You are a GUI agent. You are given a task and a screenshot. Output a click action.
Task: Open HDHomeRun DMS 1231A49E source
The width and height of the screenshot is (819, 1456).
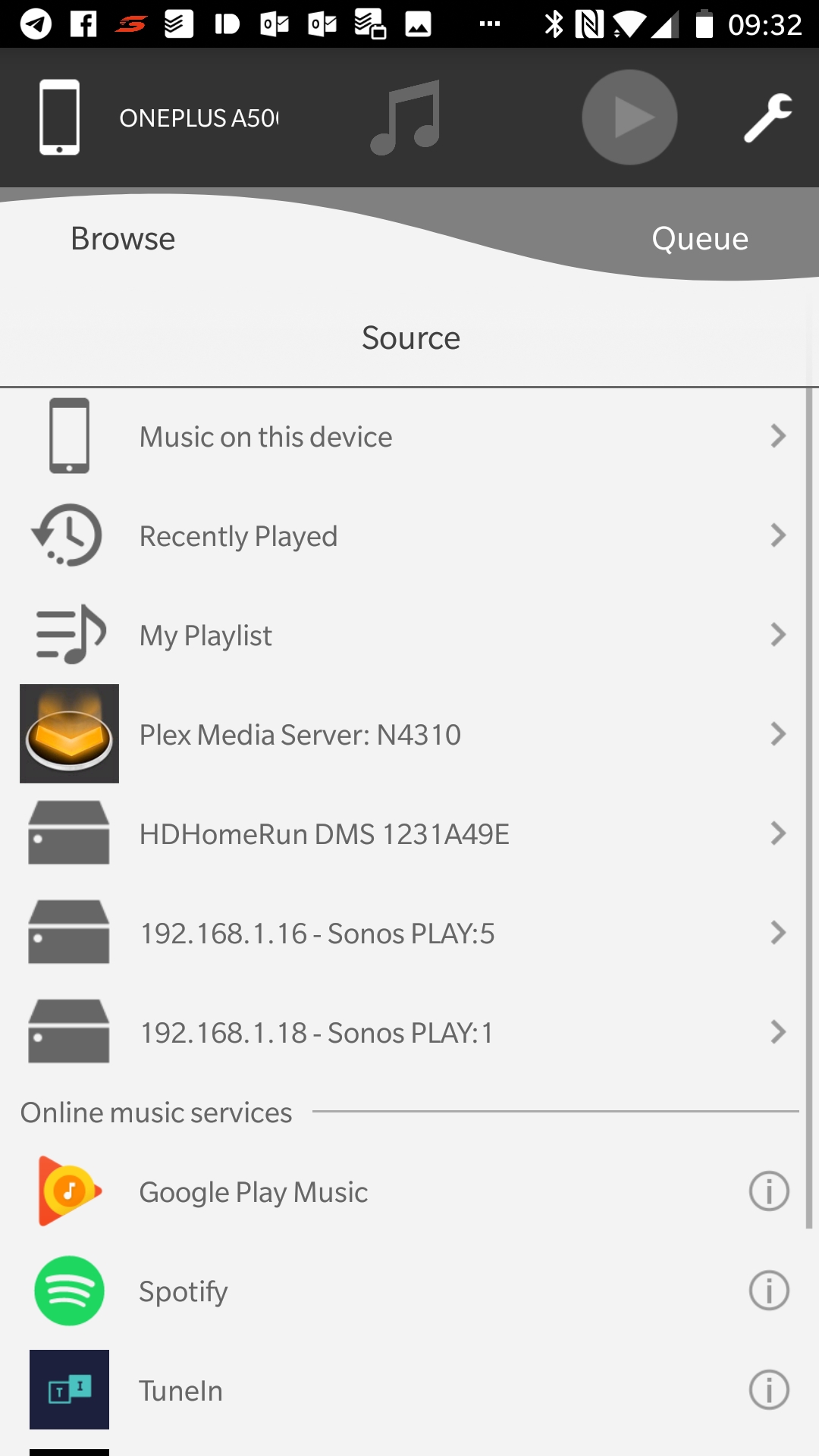(x=403, y=833)
